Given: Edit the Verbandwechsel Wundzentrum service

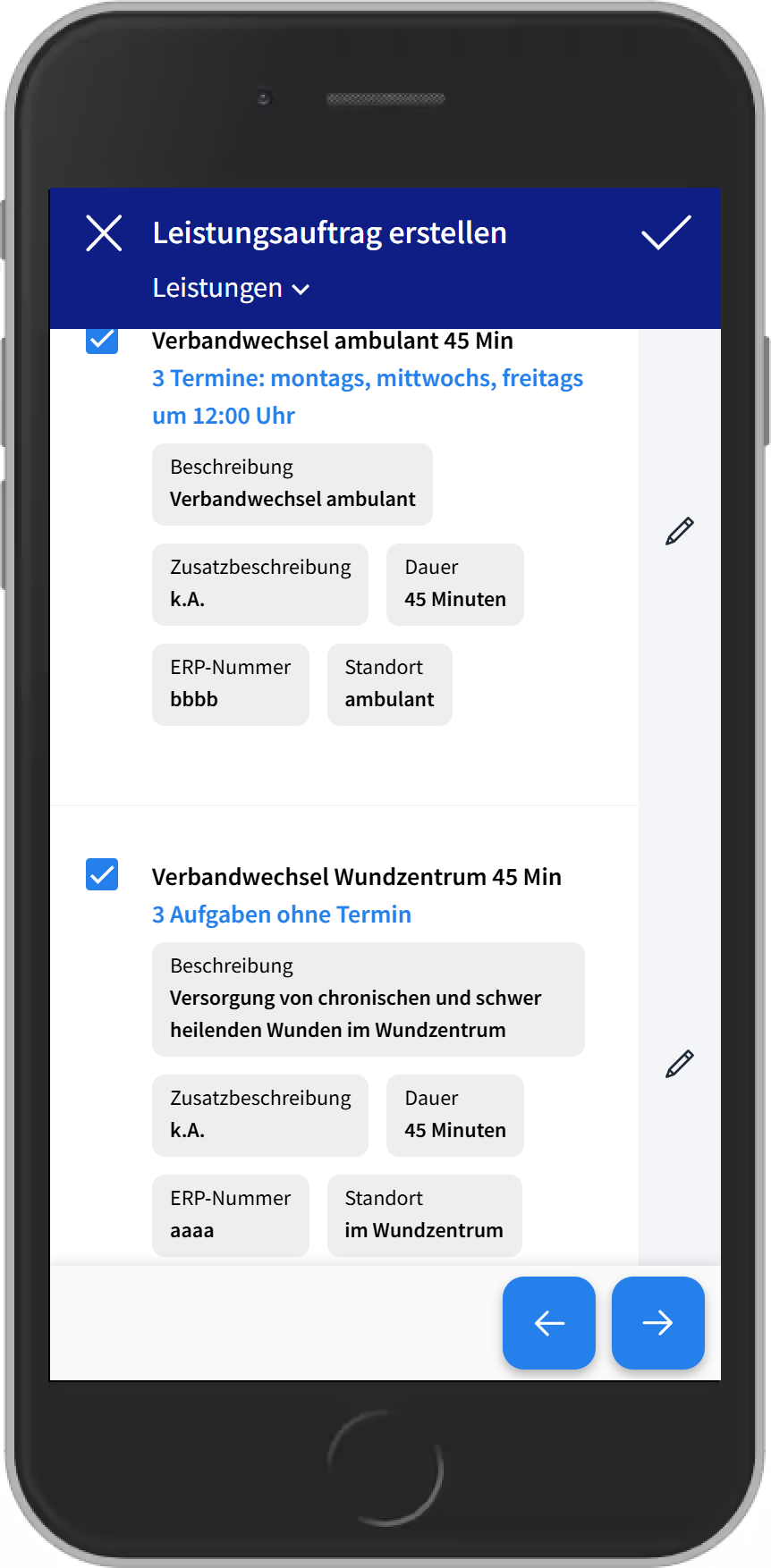Looking at the screenshot, I should point(680,1064).
